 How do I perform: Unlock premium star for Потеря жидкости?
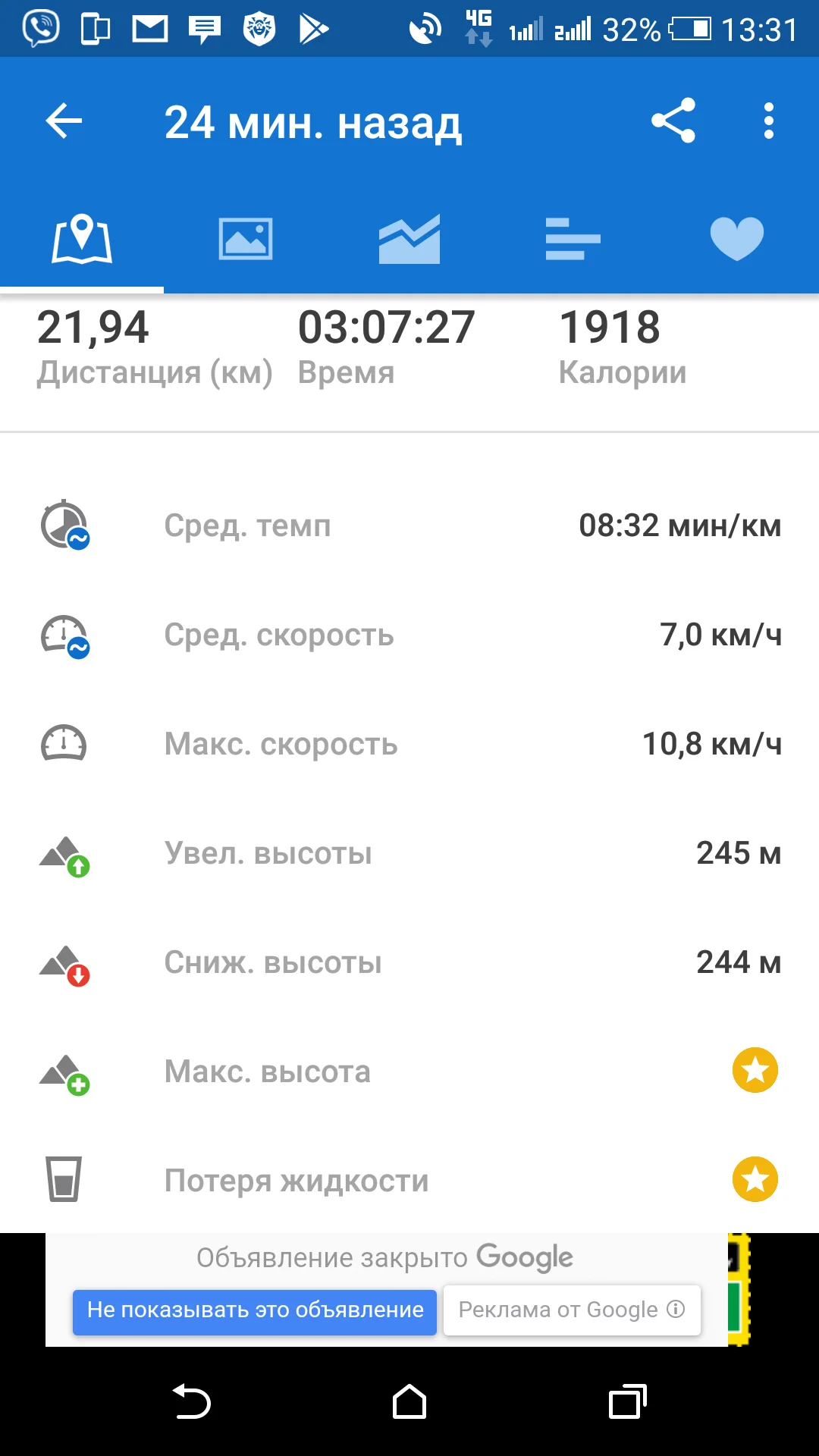click(x=755, y=1179)
